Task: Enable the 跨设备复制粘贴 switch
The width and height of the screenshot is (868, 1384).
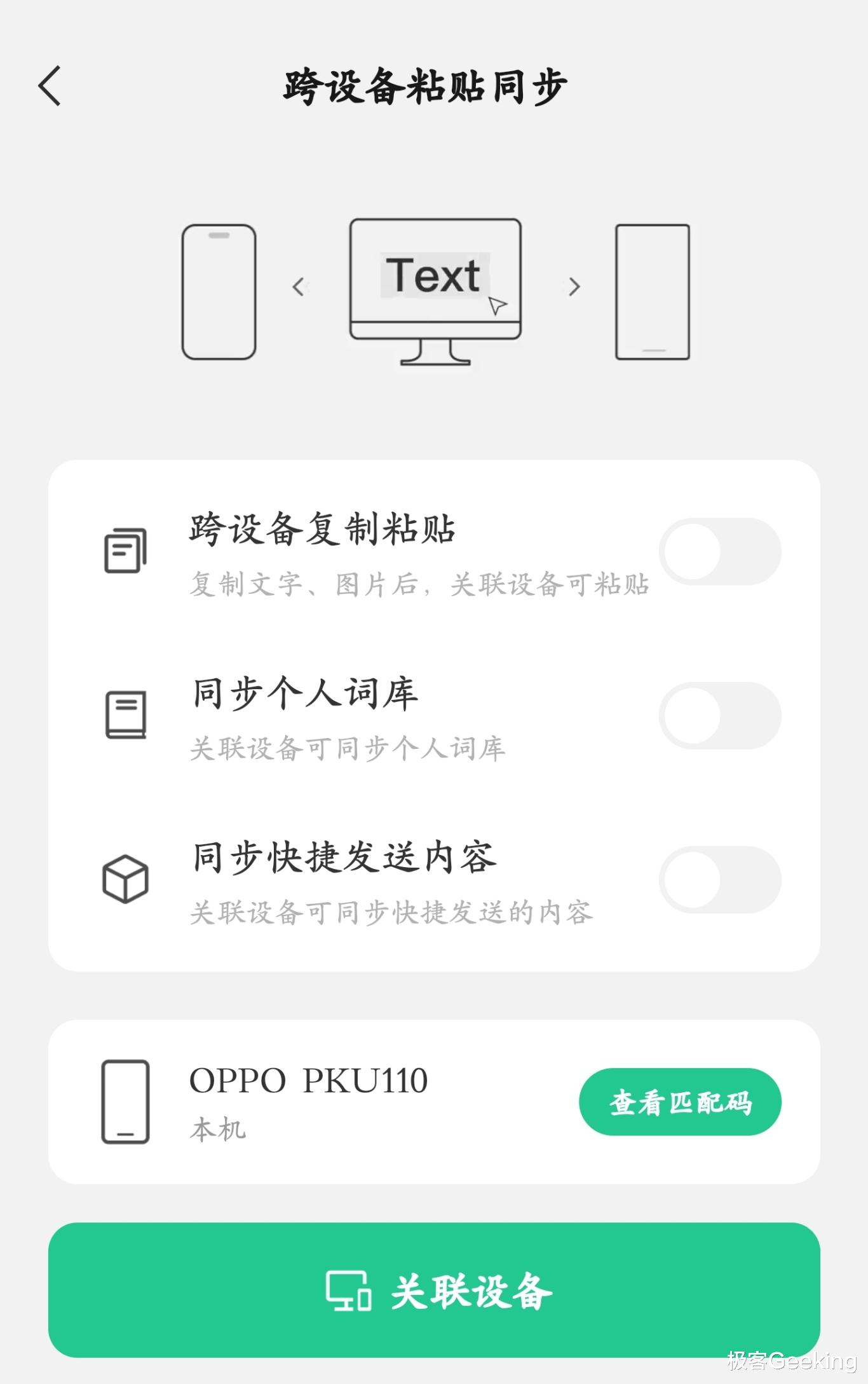Action: click(x=720, y=552)
